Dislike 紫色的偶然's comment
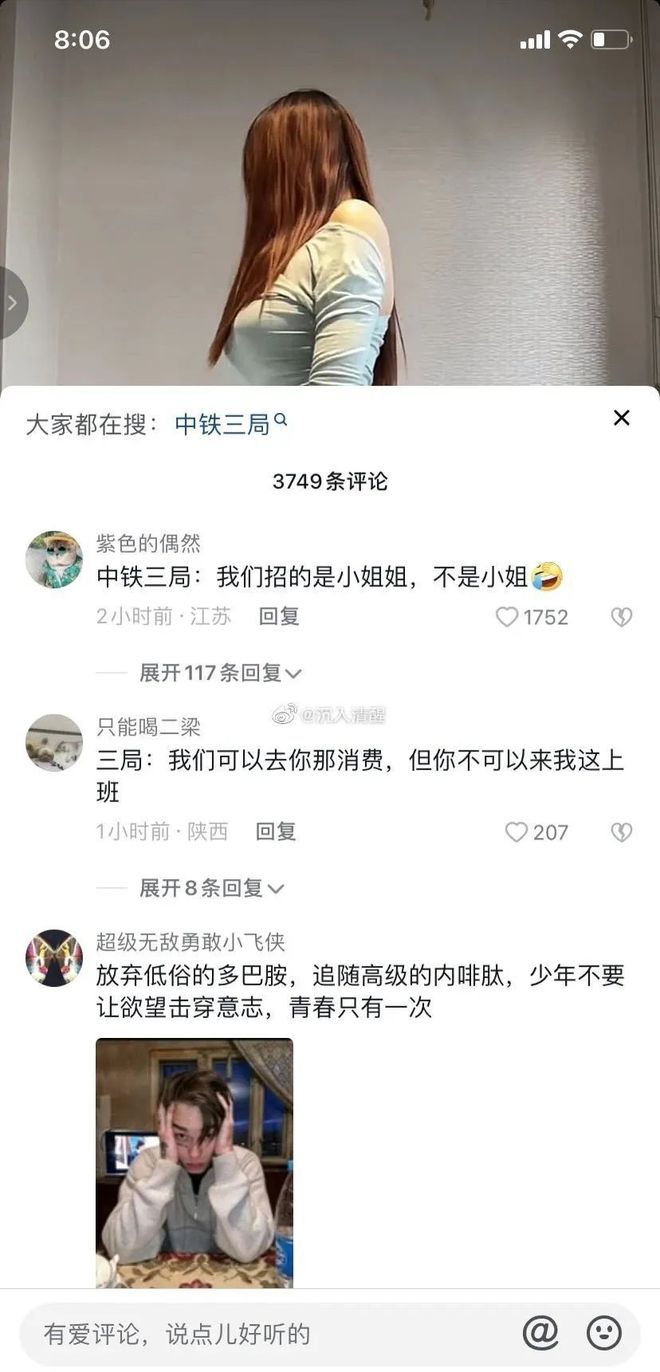 click(x=621, y=617)
